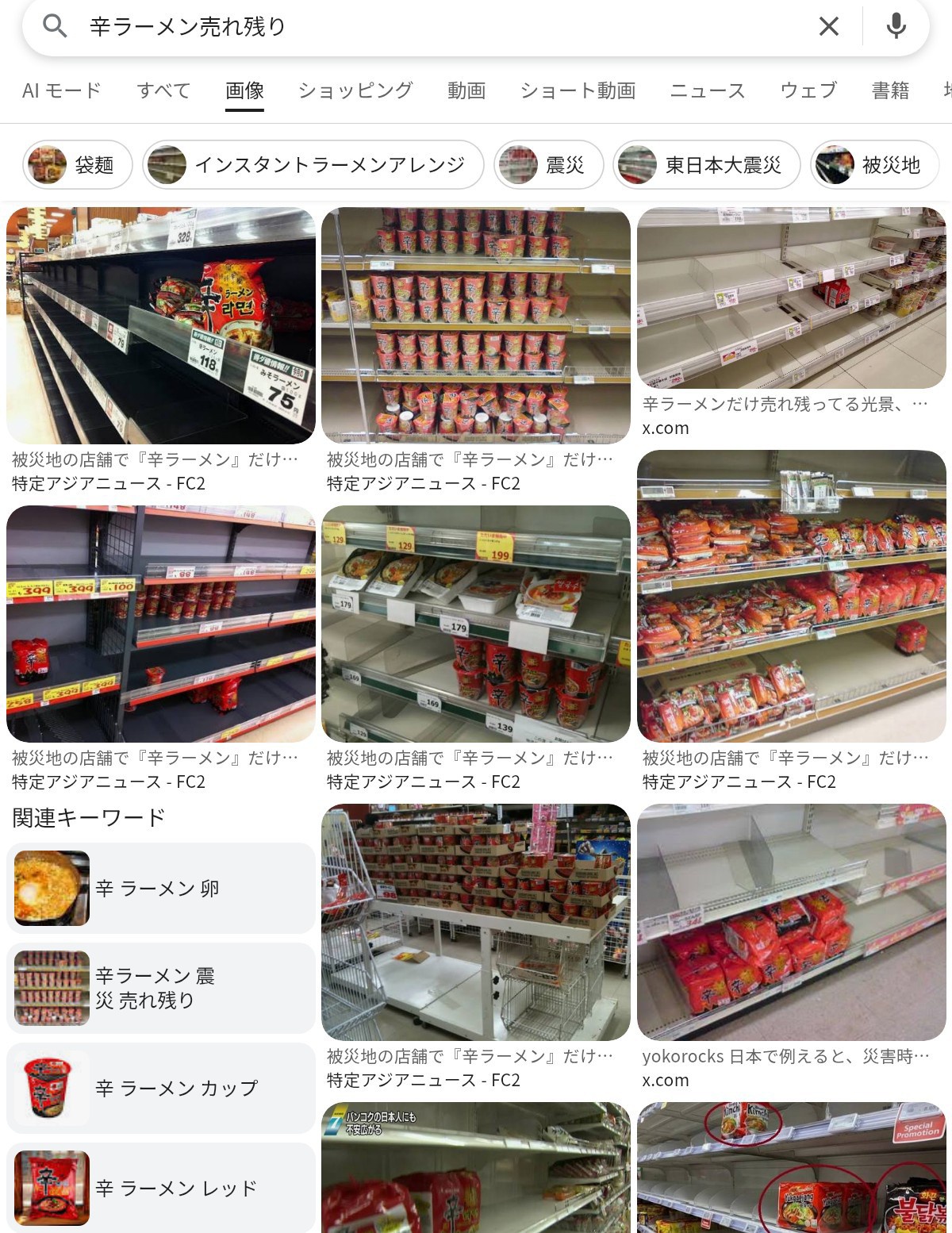Open related keyword 辛 ラーメン カップ
Screen dimensions: 952x1233
tap(160, 1088)
